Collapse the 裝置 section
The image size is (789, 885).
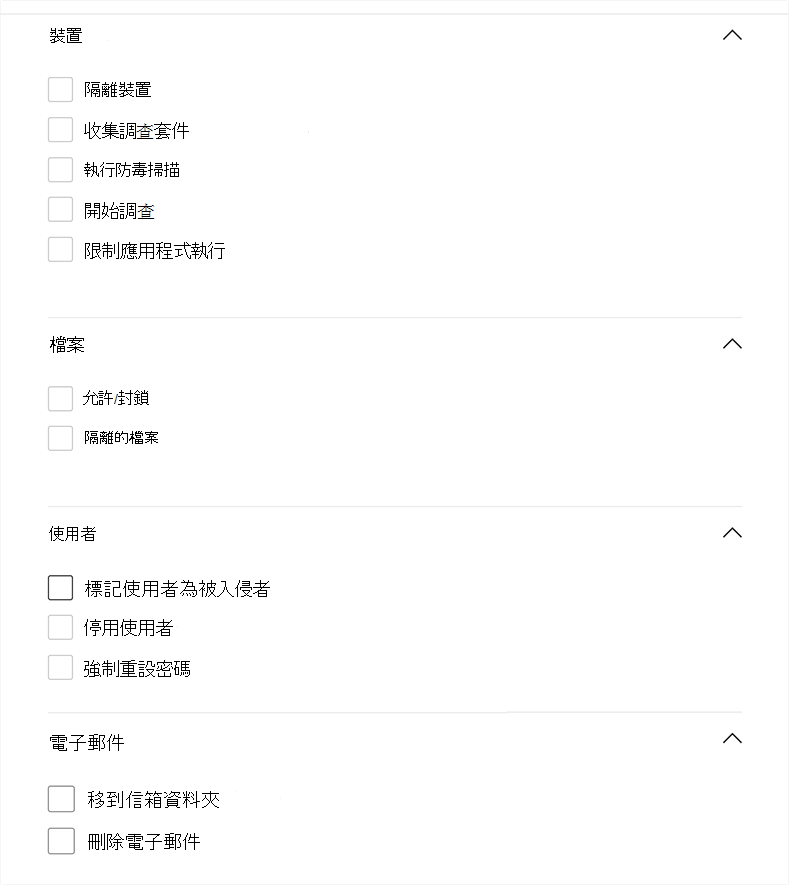(732, 35)
